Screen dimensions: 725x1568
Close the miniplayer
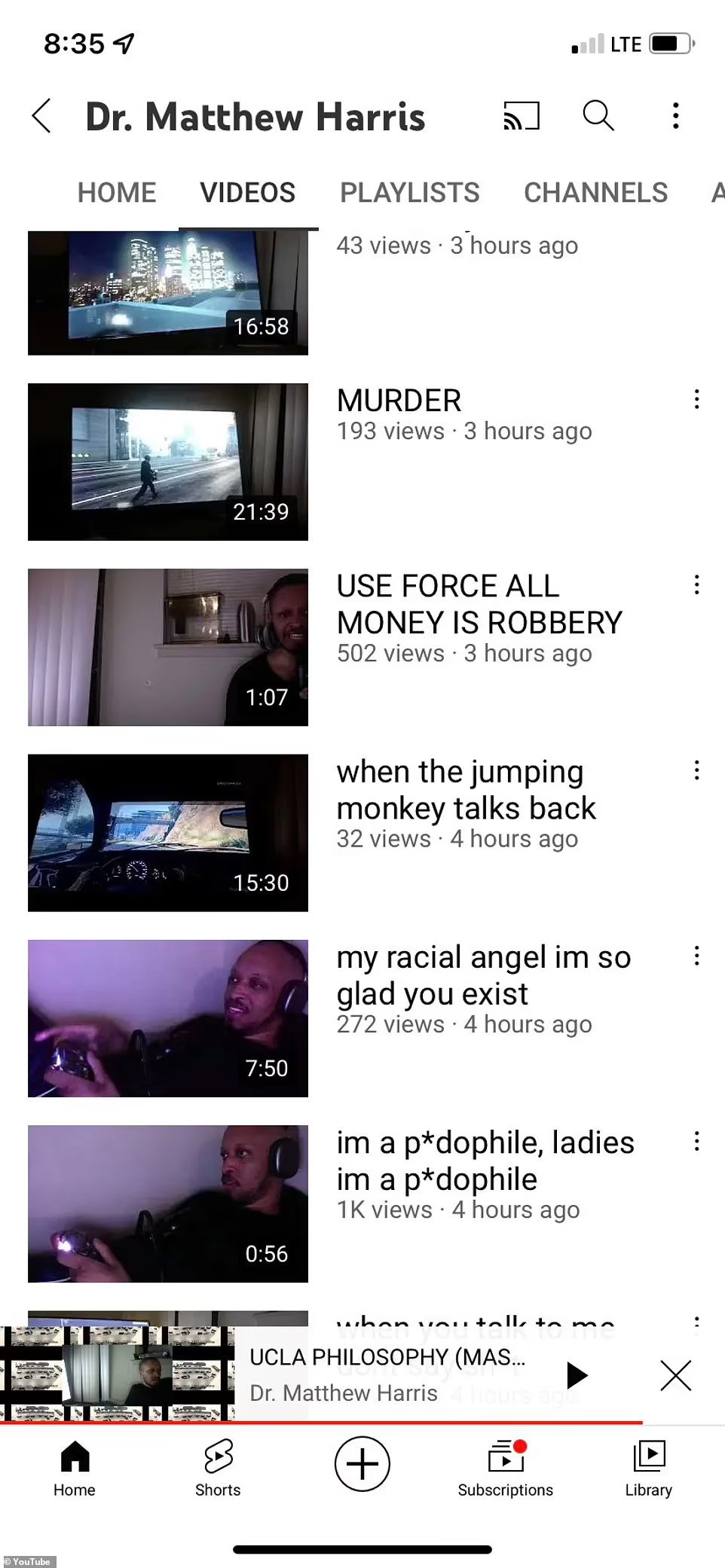(x=675, y=1375)
